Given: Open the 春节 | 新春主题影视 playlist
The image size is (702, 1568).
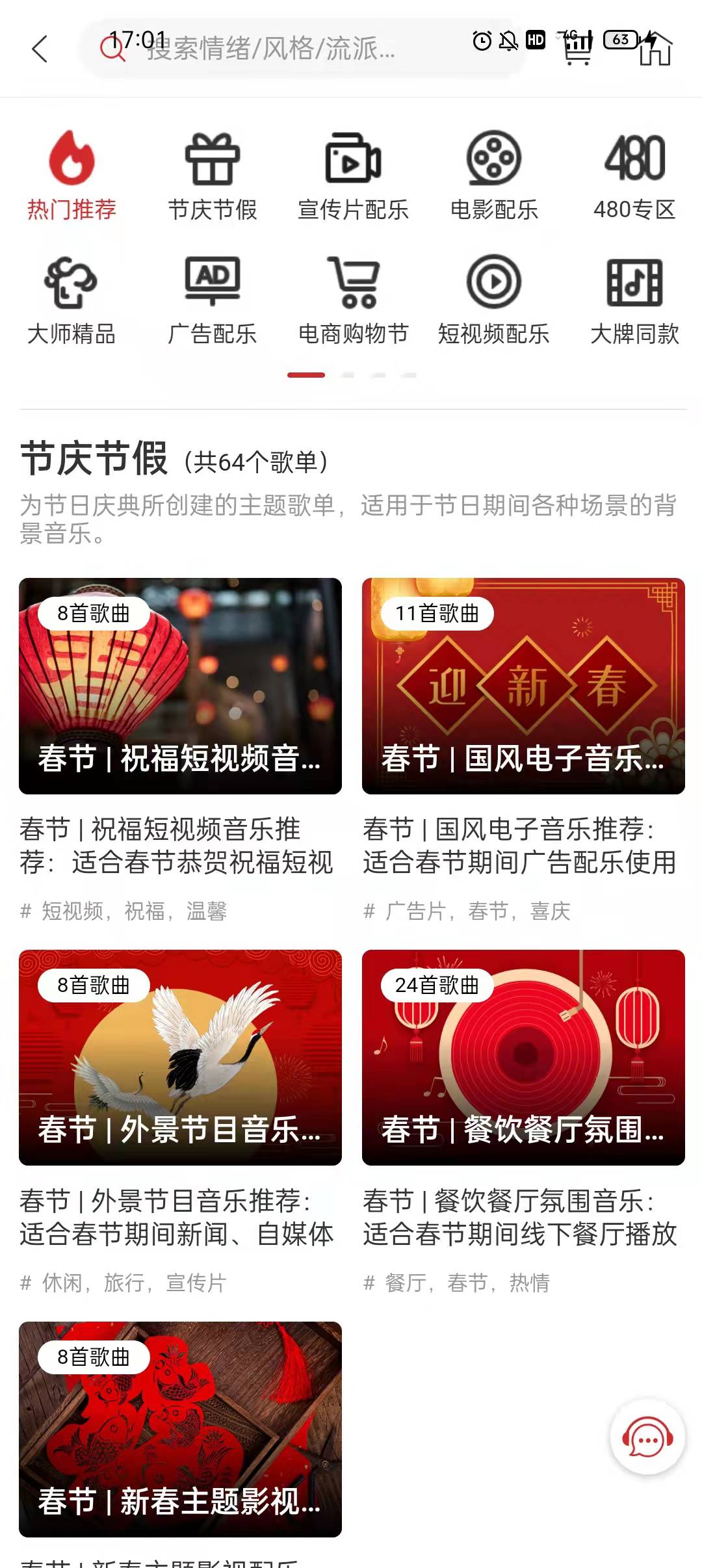Looking at the screenshot, I should pyautogui.click(x=180, y=1430).
